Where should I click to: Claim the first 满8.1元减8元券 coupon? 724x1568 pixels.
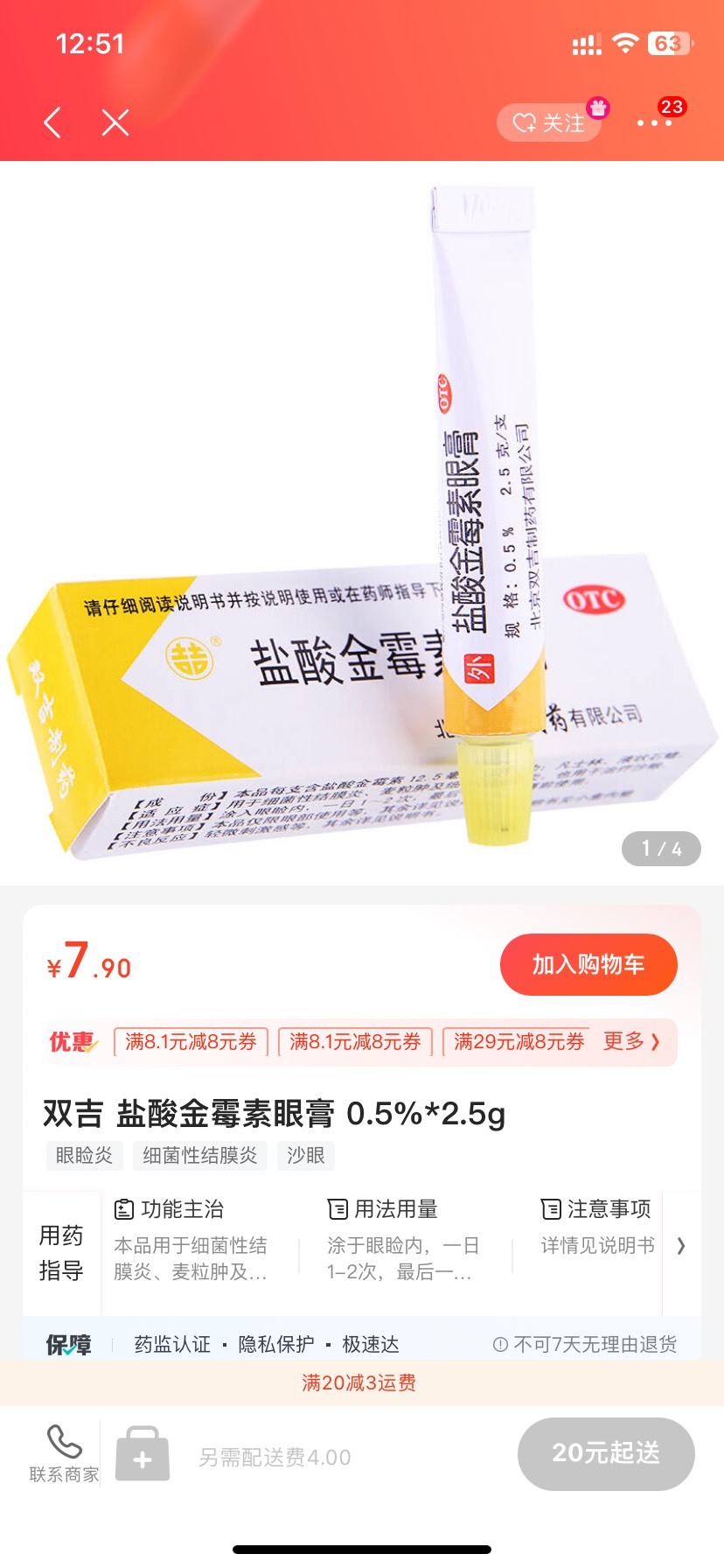[x=191, y=1042]
